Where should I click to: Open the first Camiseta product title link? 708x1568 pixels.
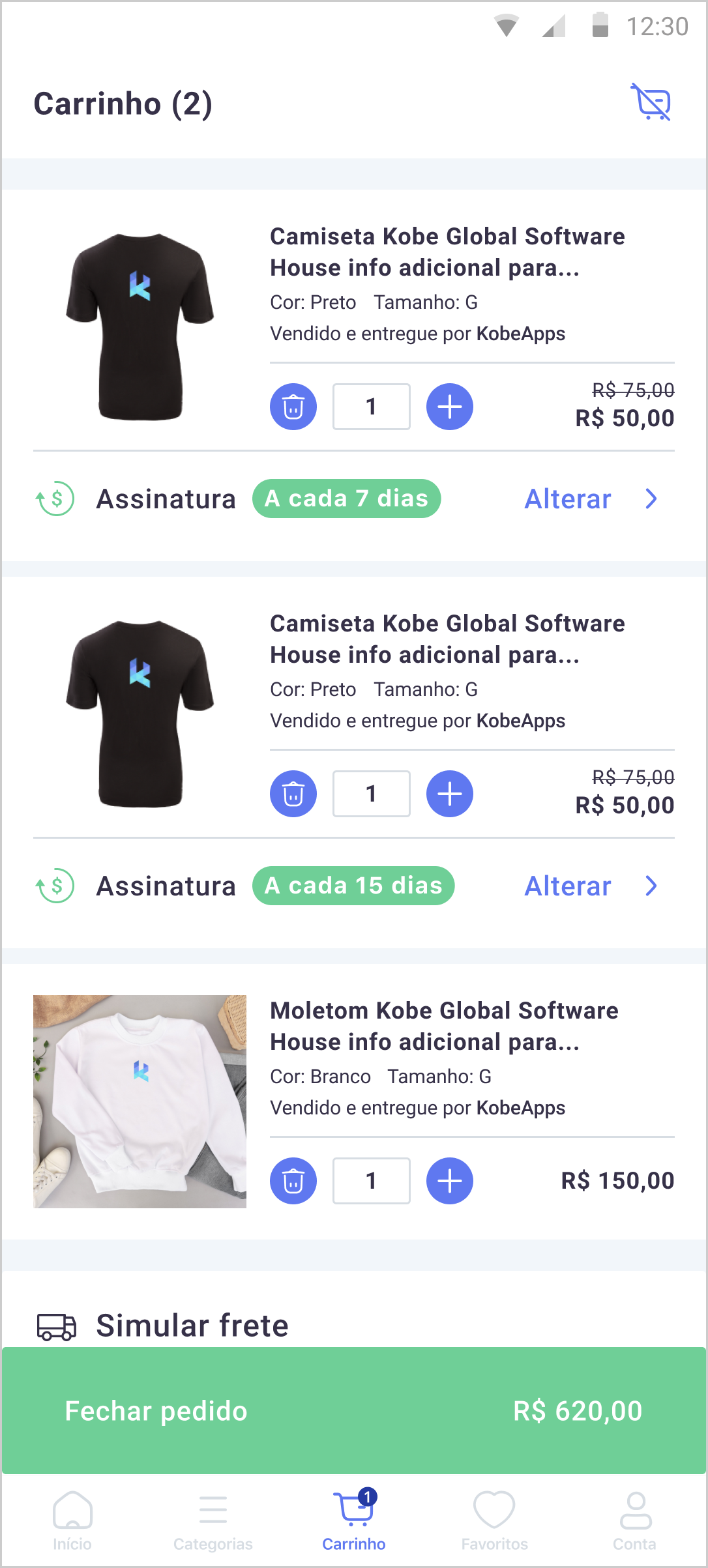point(447,252)
